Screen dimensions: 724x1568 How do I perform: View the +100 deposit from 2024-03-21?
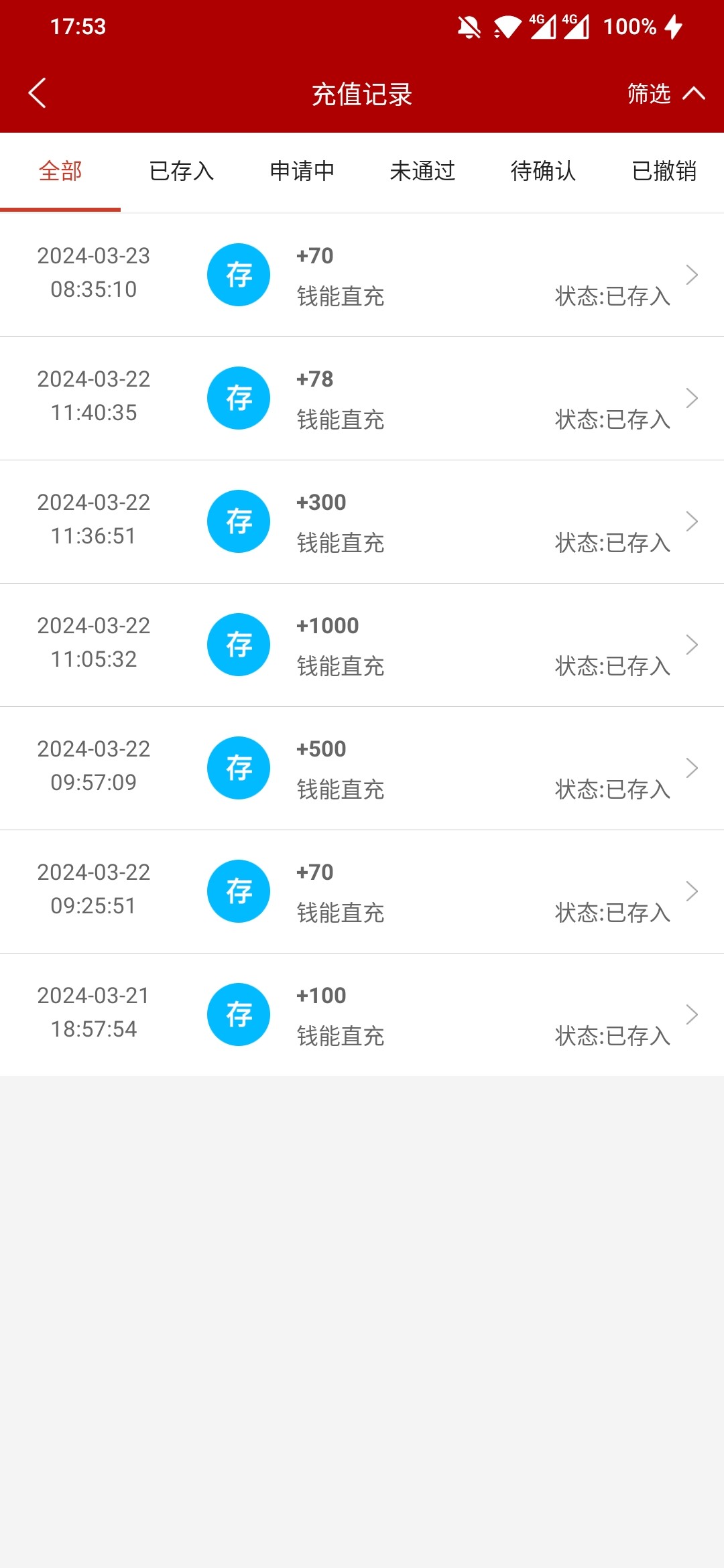point(362,1015)
